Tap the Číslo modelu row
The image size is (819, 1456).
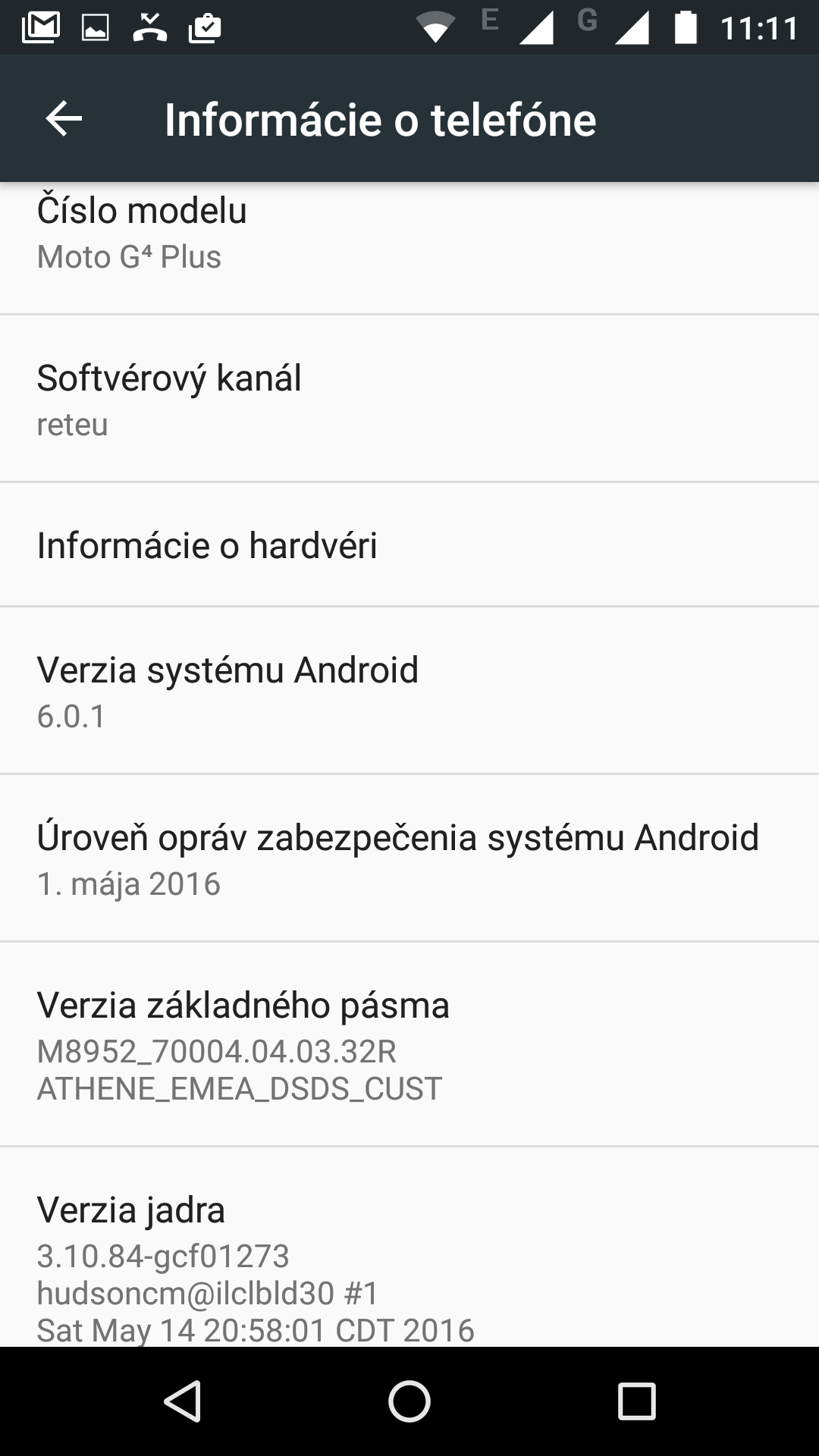(x=409, y=248)
